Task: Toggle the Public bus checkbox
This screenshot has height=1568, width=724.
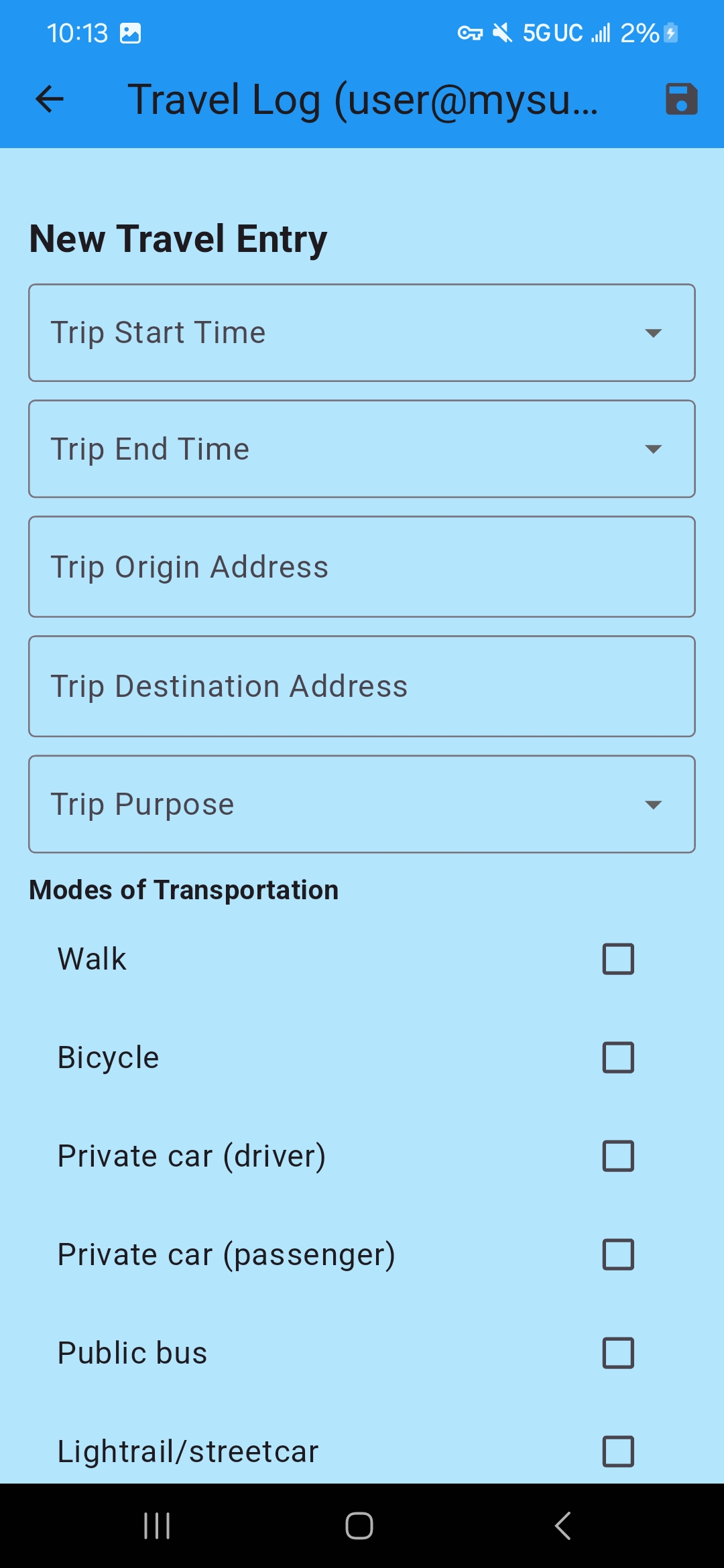Action: pyautogui.click(x=617, y=1352)
